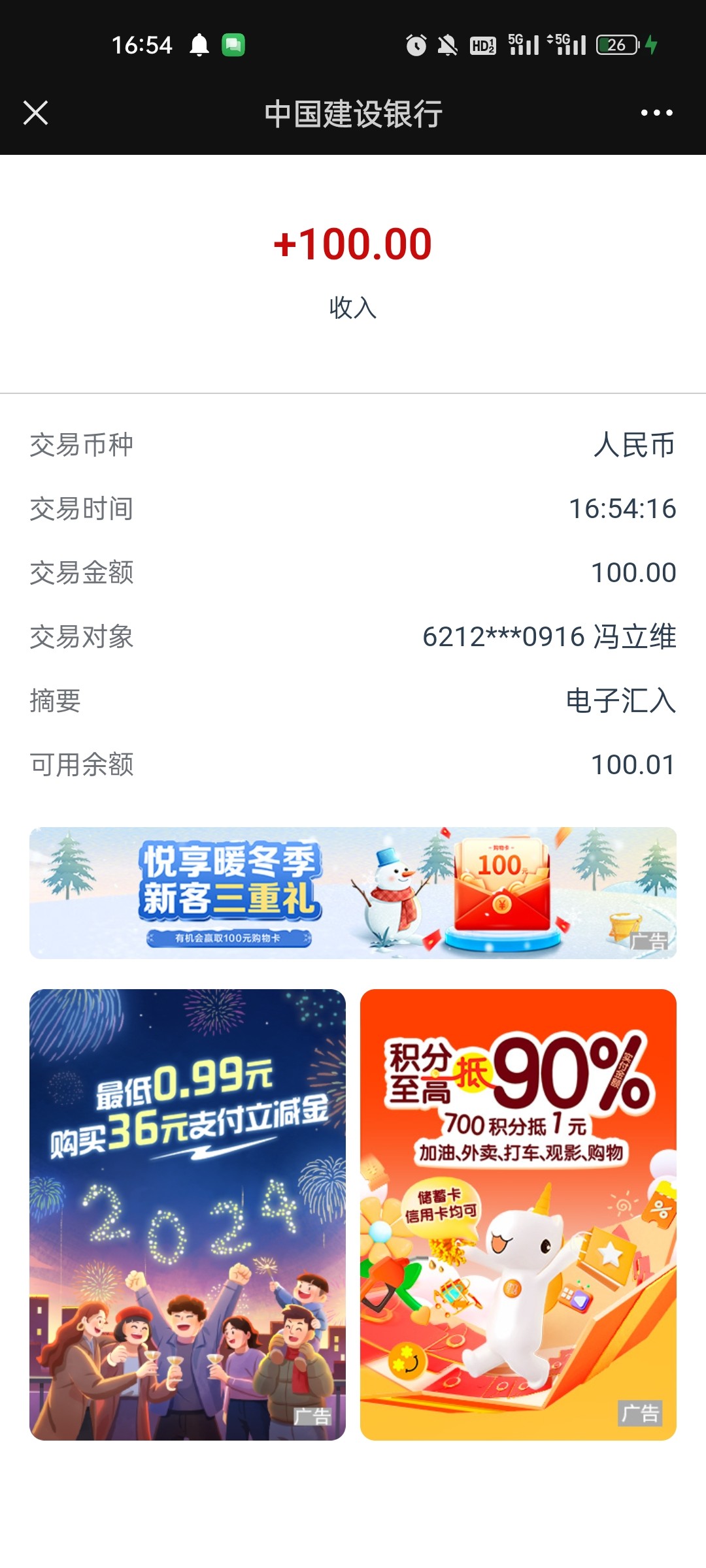706x1568 pixels.
Task: Tap 广告 tag on the winter banner
Action: tap(648, 941)
